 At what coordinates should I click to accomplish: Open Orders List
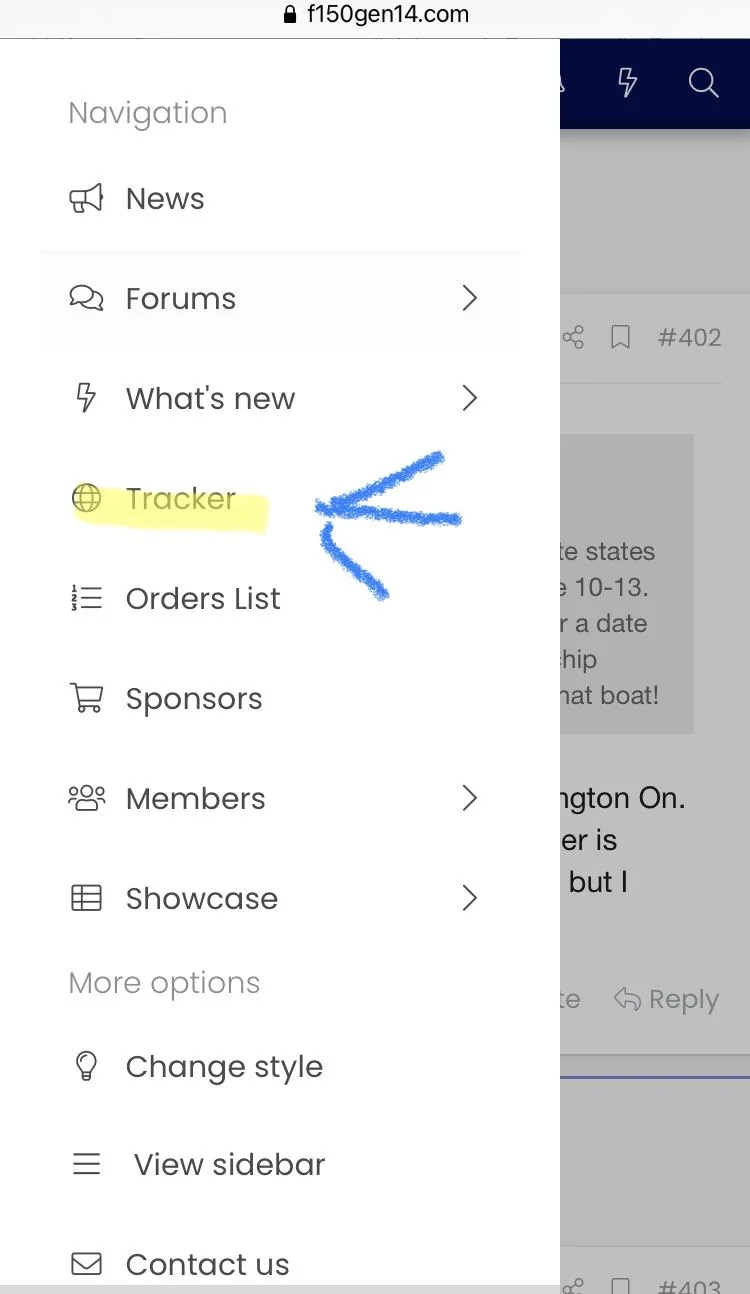[x=203, y=599]
